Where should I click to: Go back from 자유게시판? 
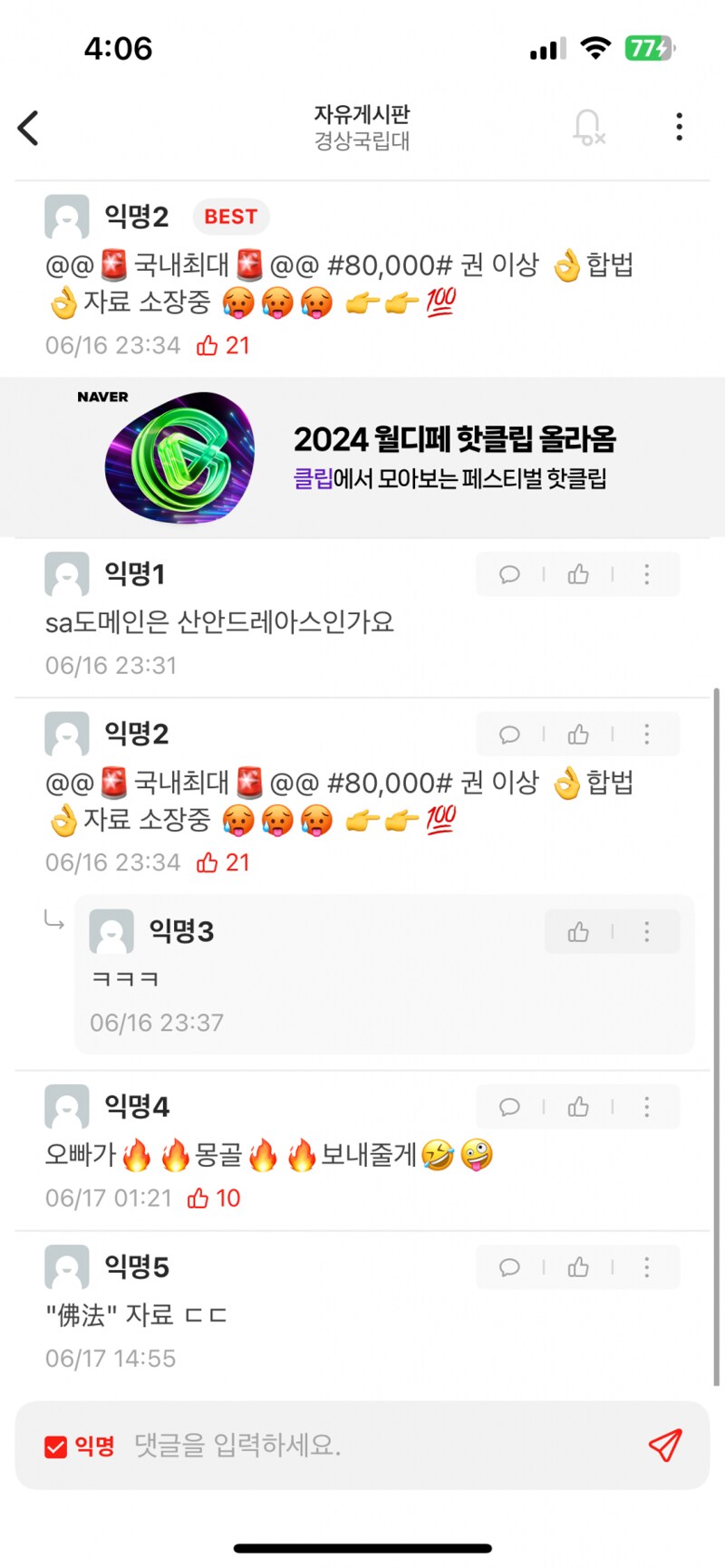tap(29, 128)
